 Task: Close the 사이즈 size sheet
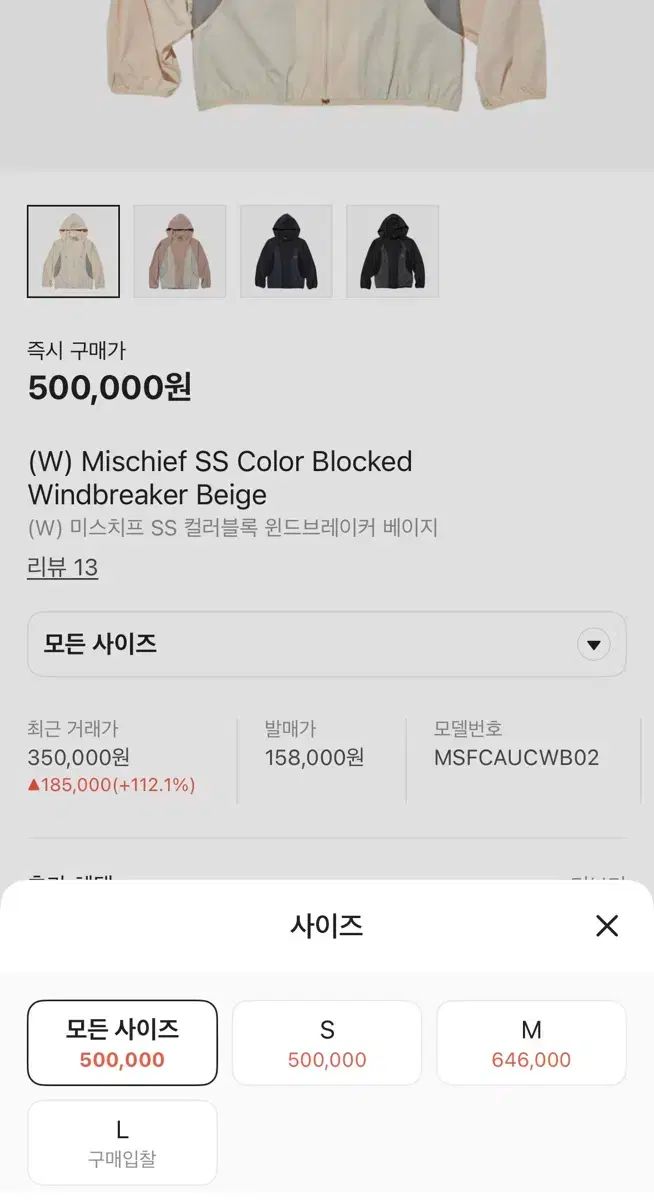[607, 926]
